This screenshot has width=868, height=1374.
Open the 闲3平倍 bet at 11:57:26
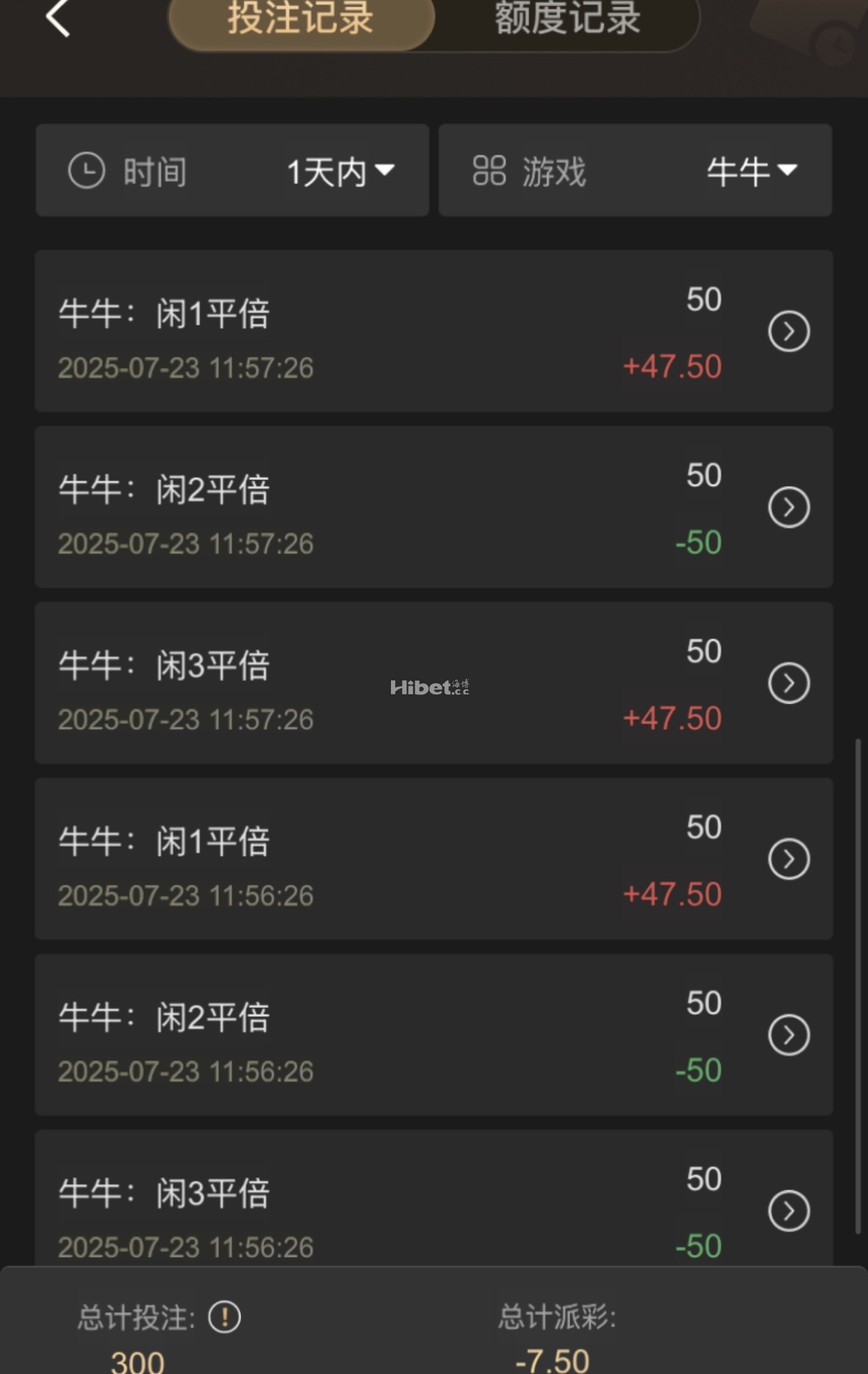point(788,683)
